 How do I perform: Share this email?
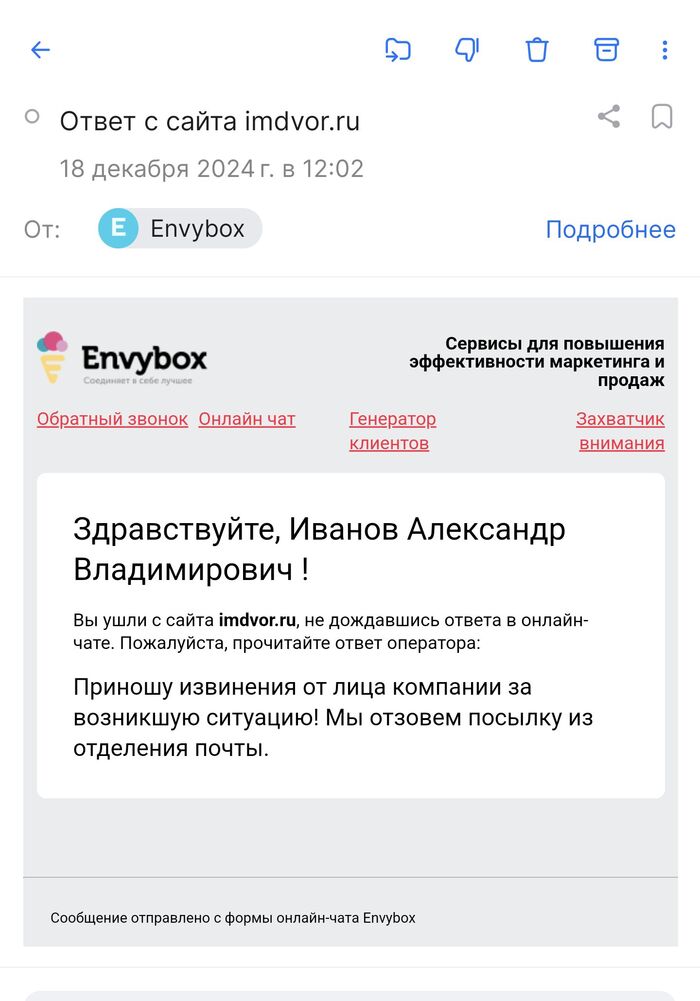click(608, 117)
